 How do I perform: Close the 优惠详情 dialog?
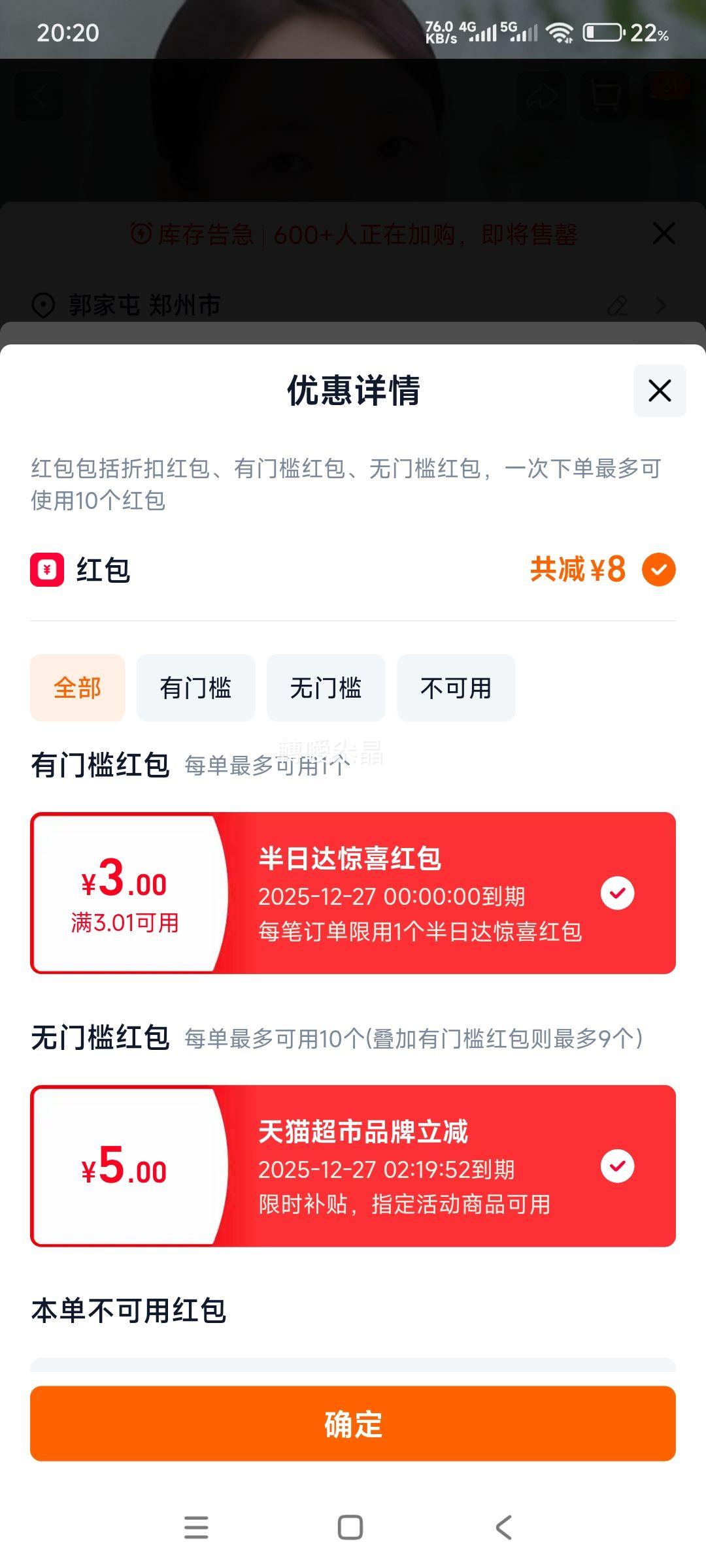tap(659, 390)
